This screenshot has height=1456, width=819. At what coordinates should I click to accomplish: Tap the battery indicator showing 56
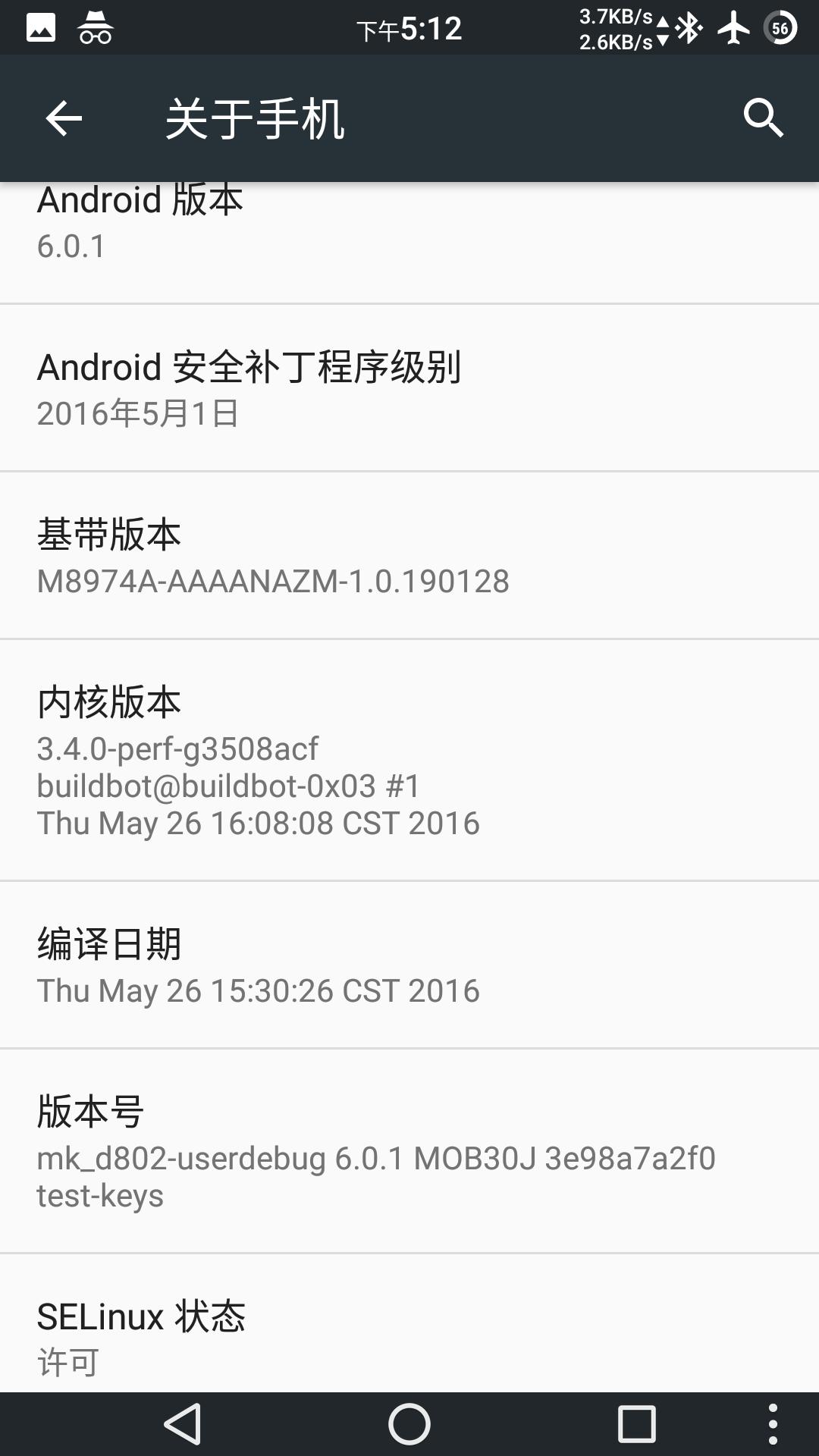781,27
